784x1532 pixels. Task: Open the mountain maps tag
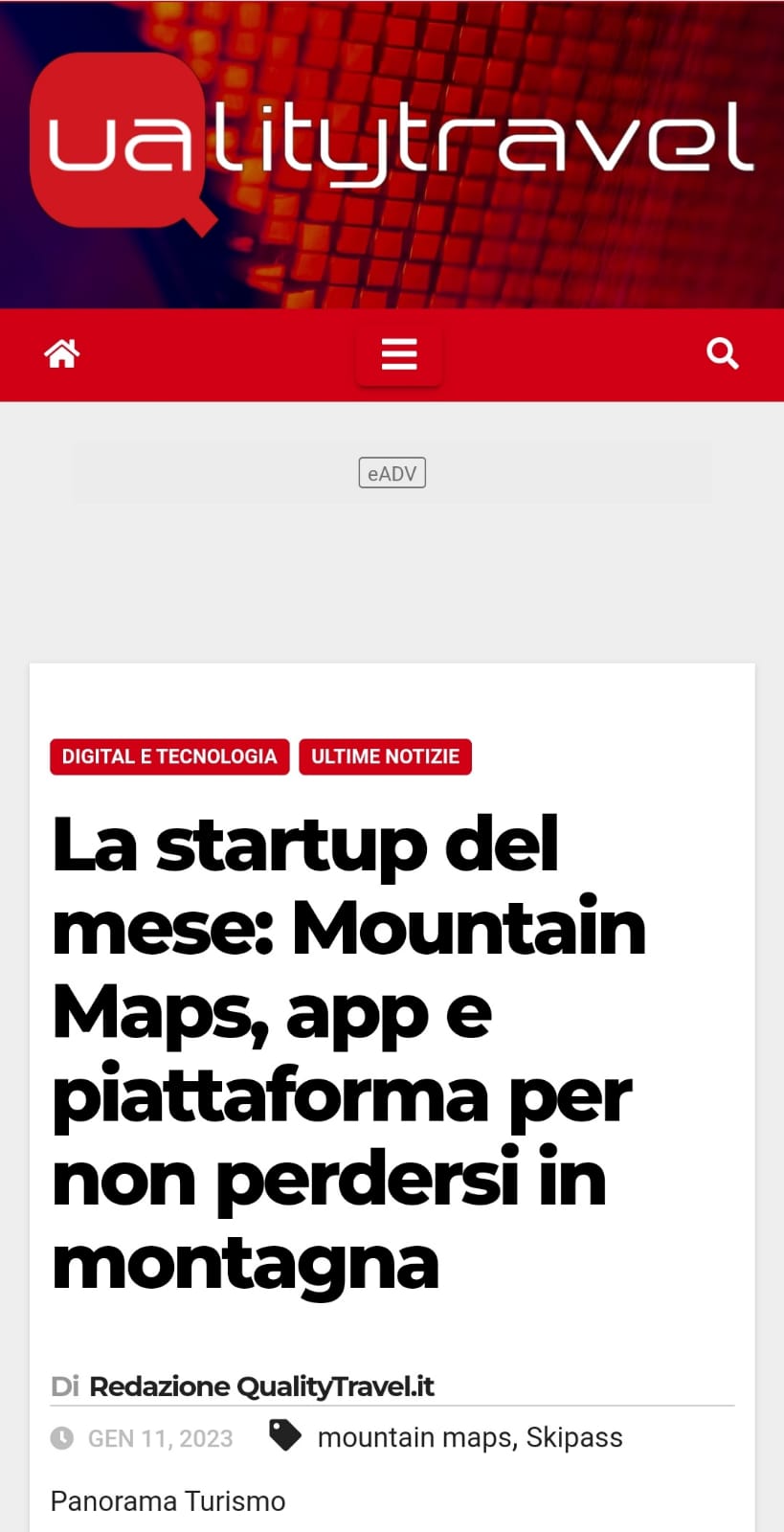[414, 1437]
